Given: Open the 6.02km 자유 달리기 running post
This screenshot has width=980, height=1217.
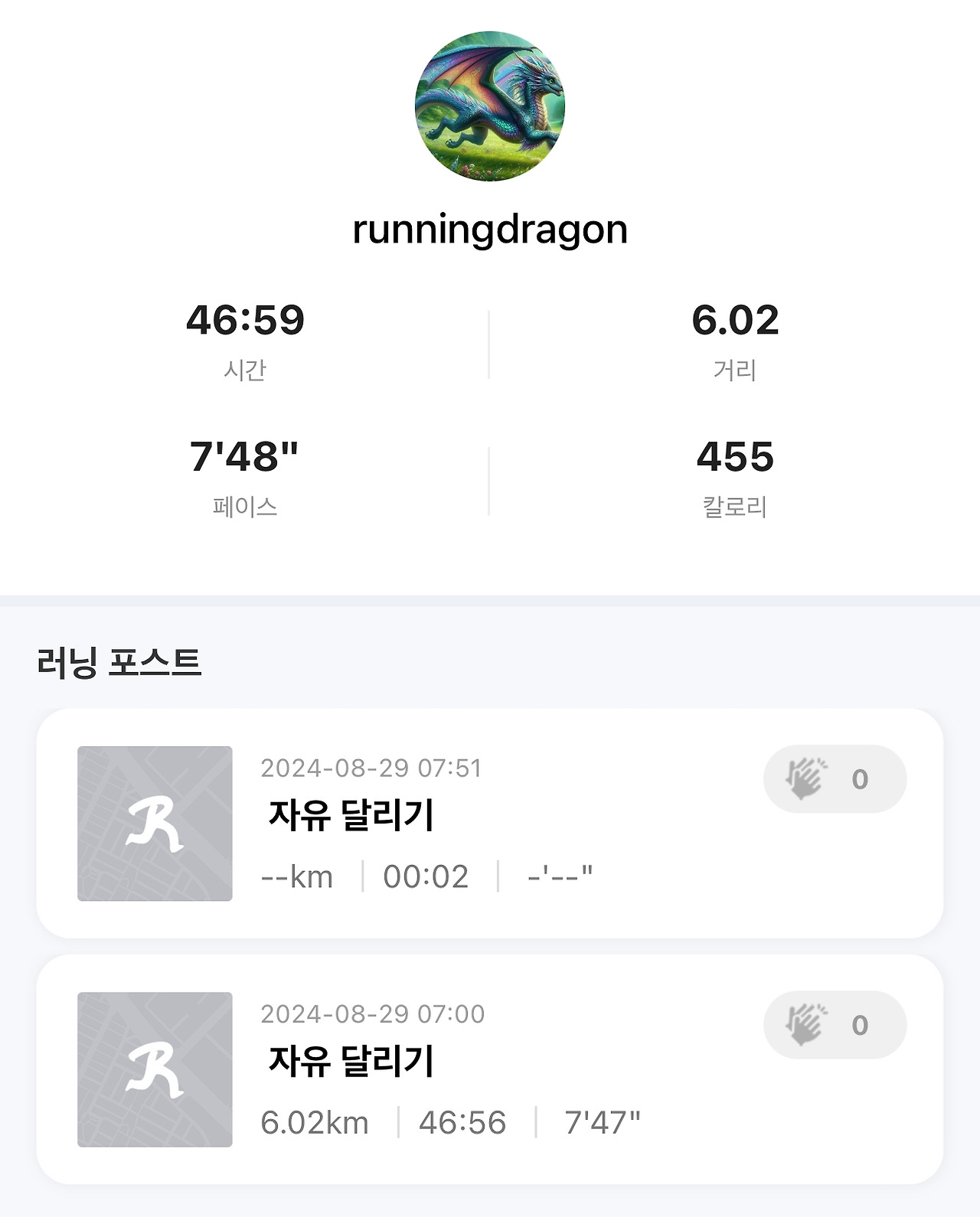Looking at the screenshot, I should (352, 1062).
